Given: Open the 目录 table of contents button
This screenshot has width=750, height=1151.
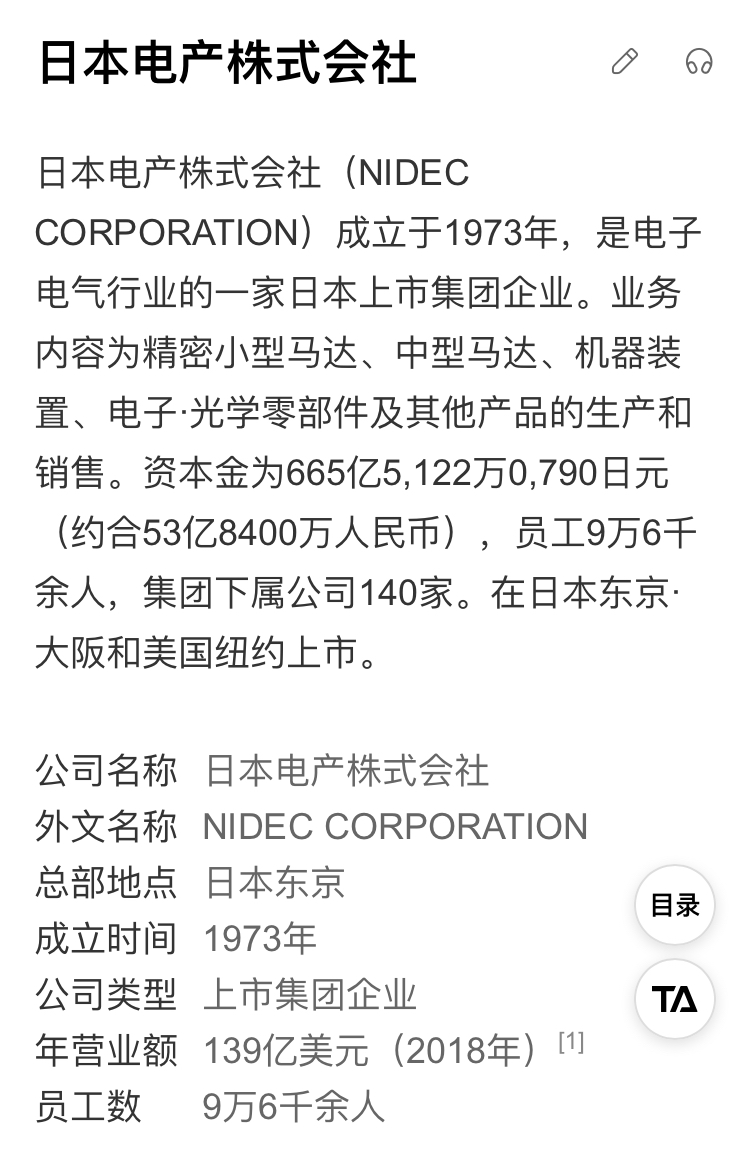Looking at the screenshot, I should point(675,905).
